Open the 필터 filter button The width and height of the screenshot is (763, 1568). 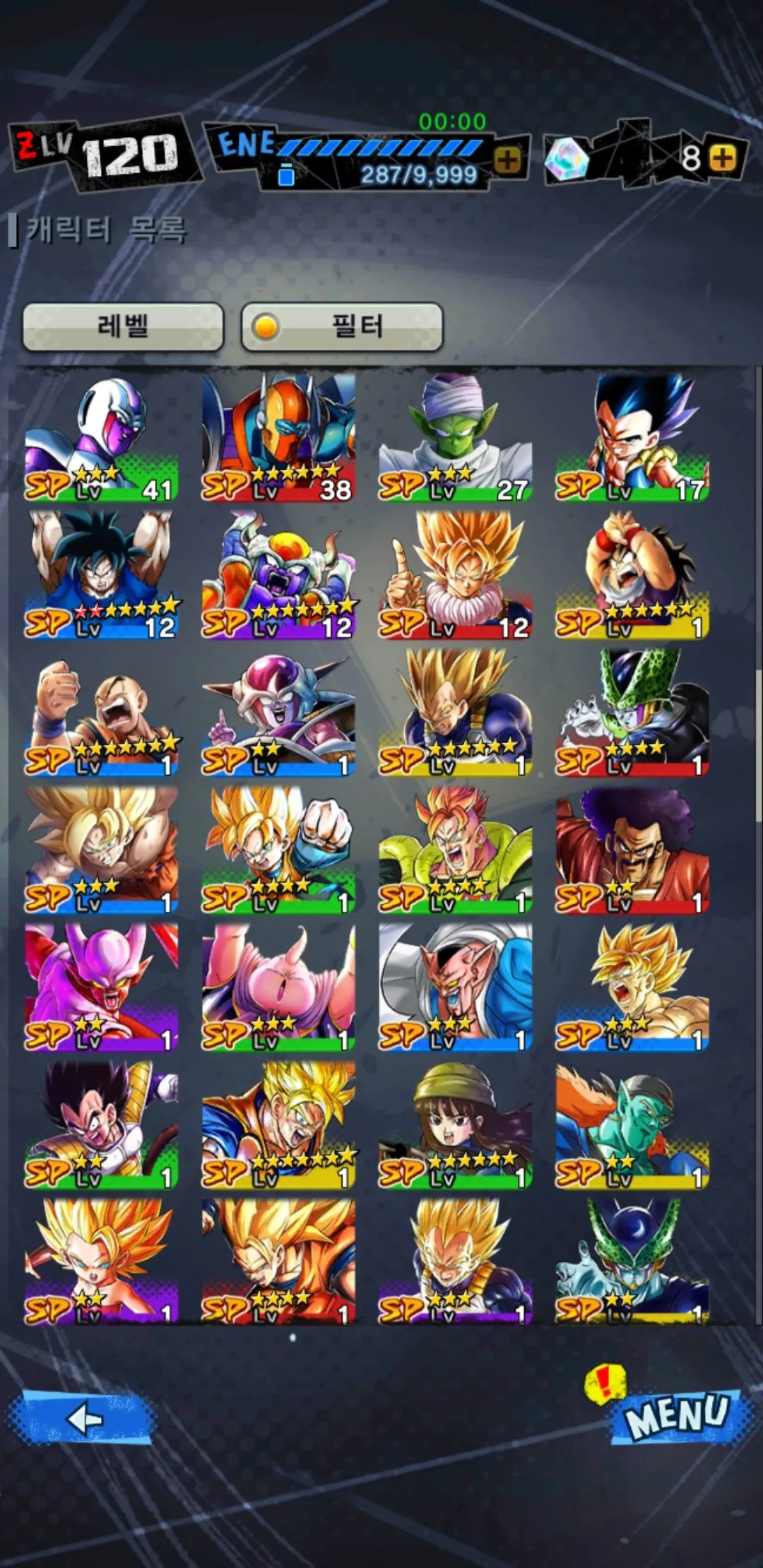tap(342, 326)
